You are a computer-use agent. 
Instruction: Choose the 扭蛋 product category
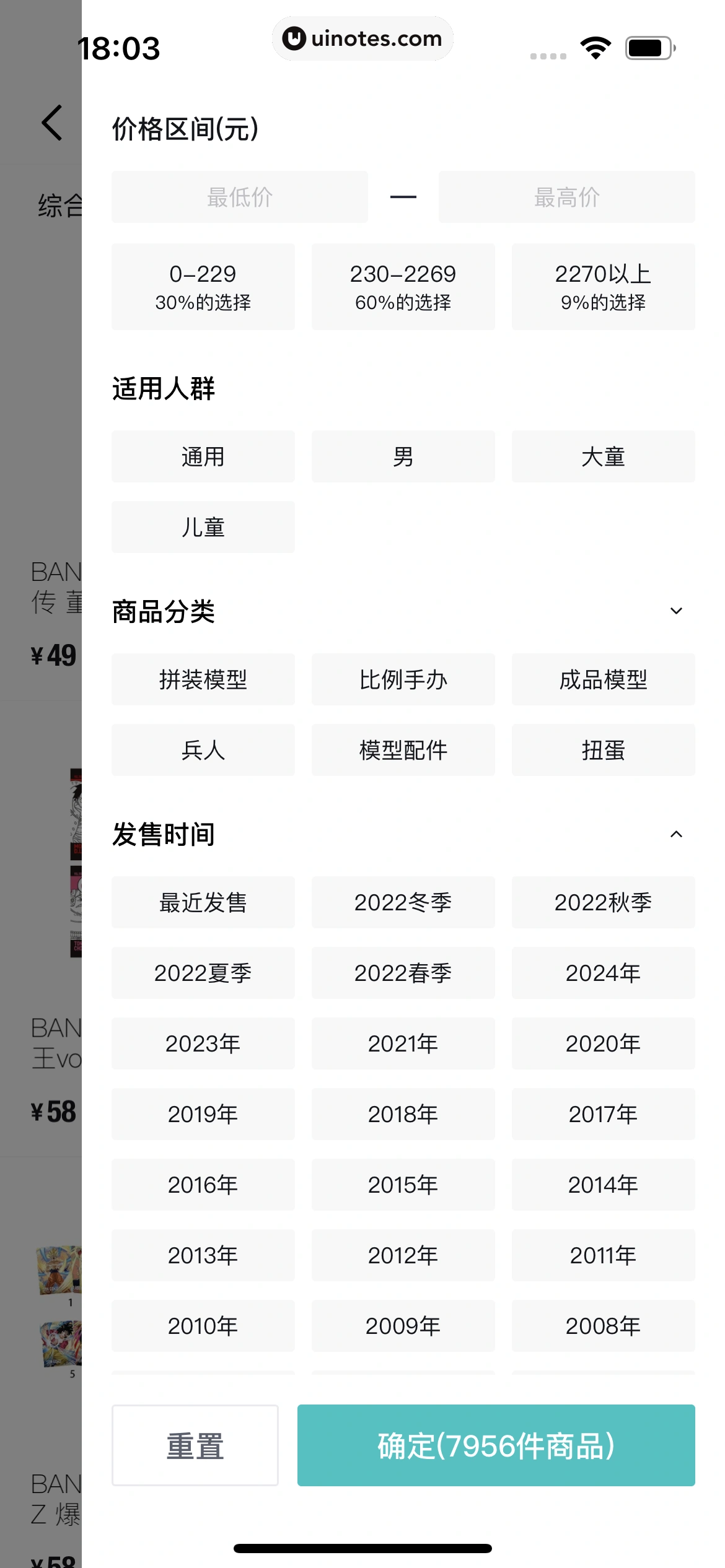coord(603,750)
